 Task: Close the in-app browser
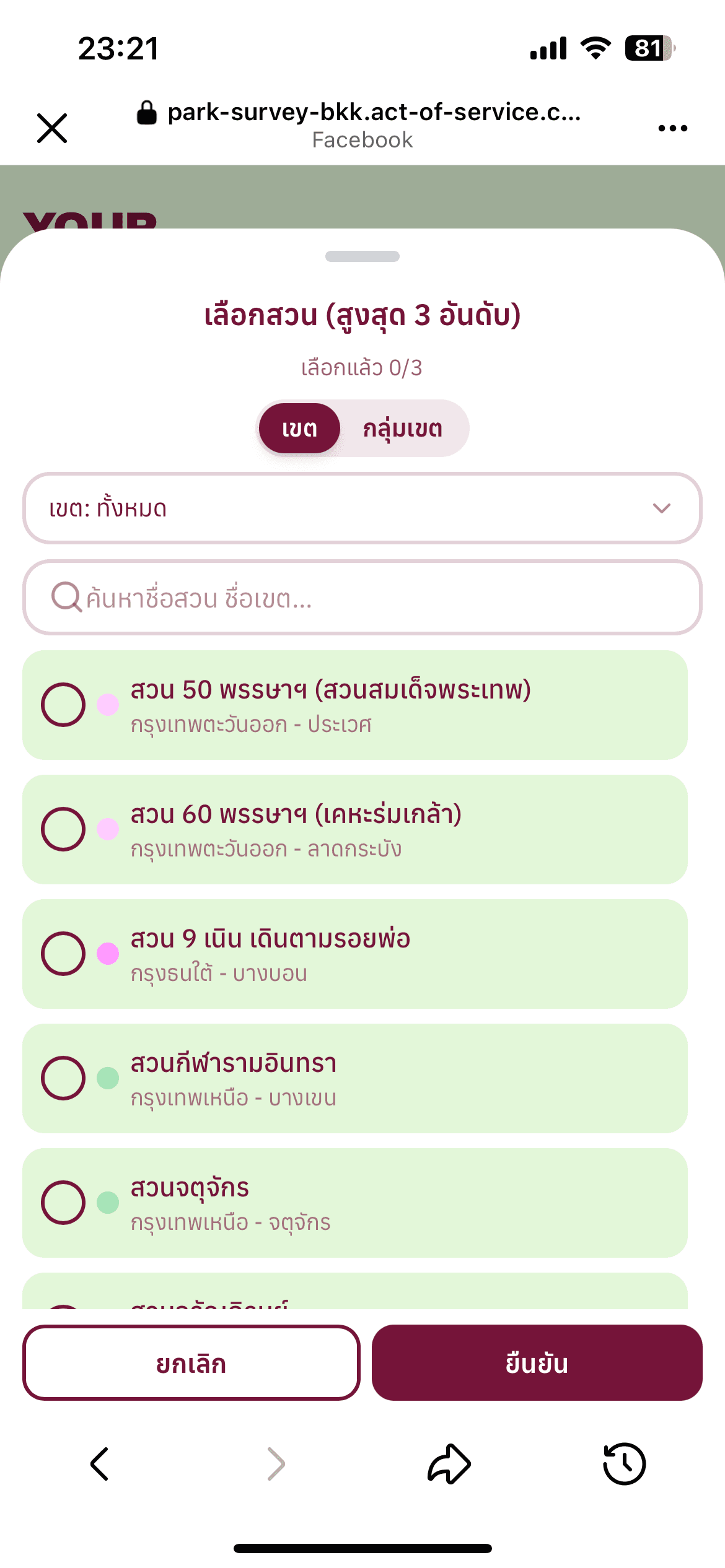click(52, 128)
